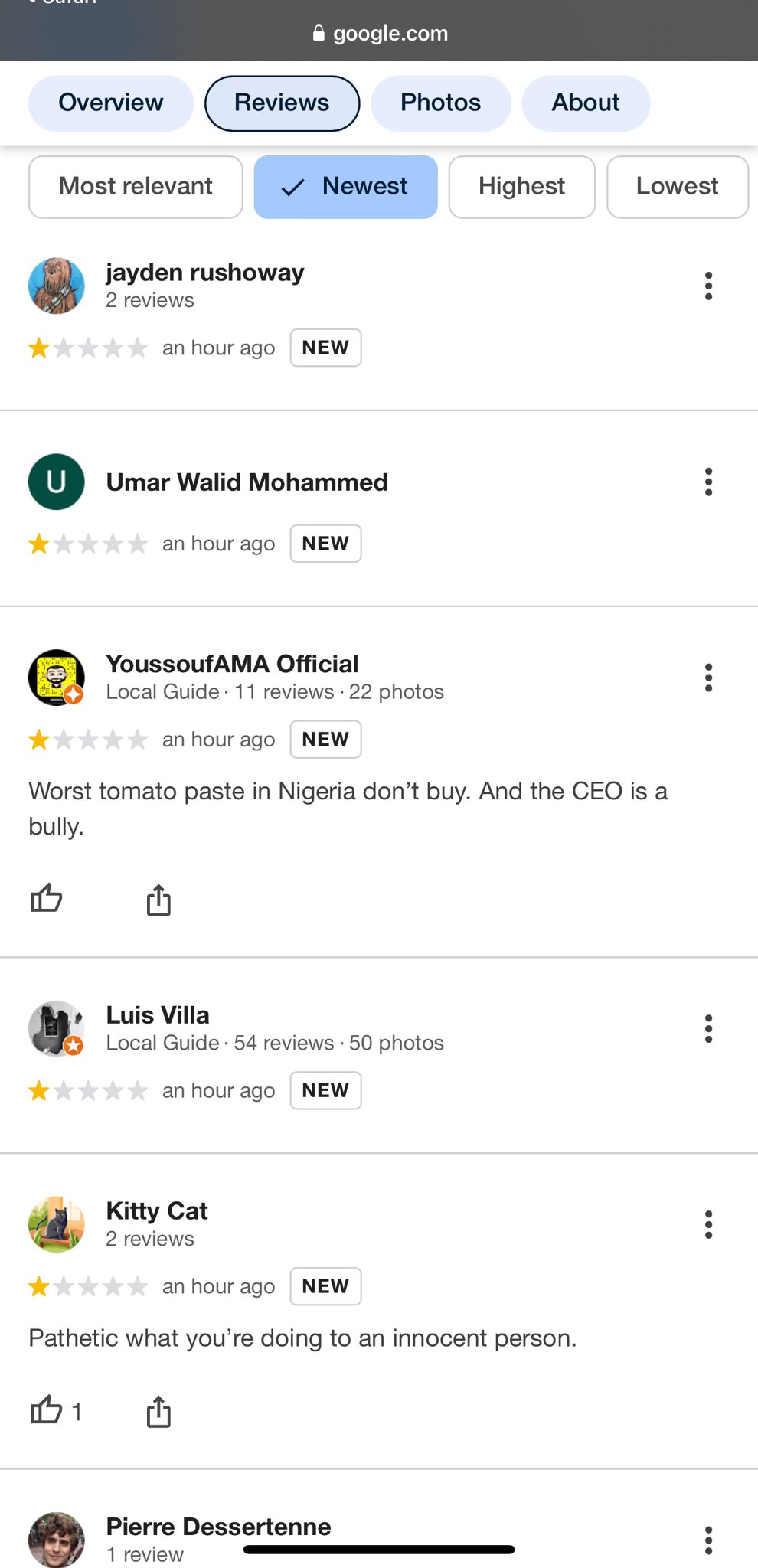This screenshot has height=1568, width=758.
Task: Sort reviews by Highest rating
Action: coord(521,187)
